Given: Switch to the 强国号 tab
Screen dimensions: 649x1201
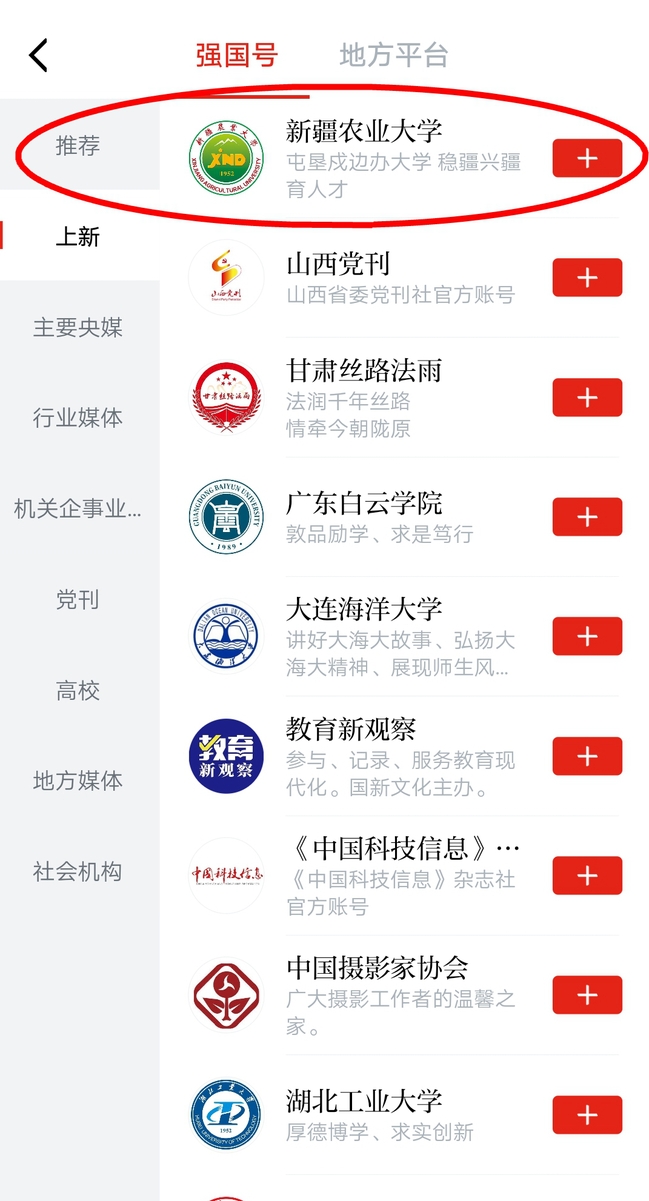Looking at the screenshot, I should (236, 55).
